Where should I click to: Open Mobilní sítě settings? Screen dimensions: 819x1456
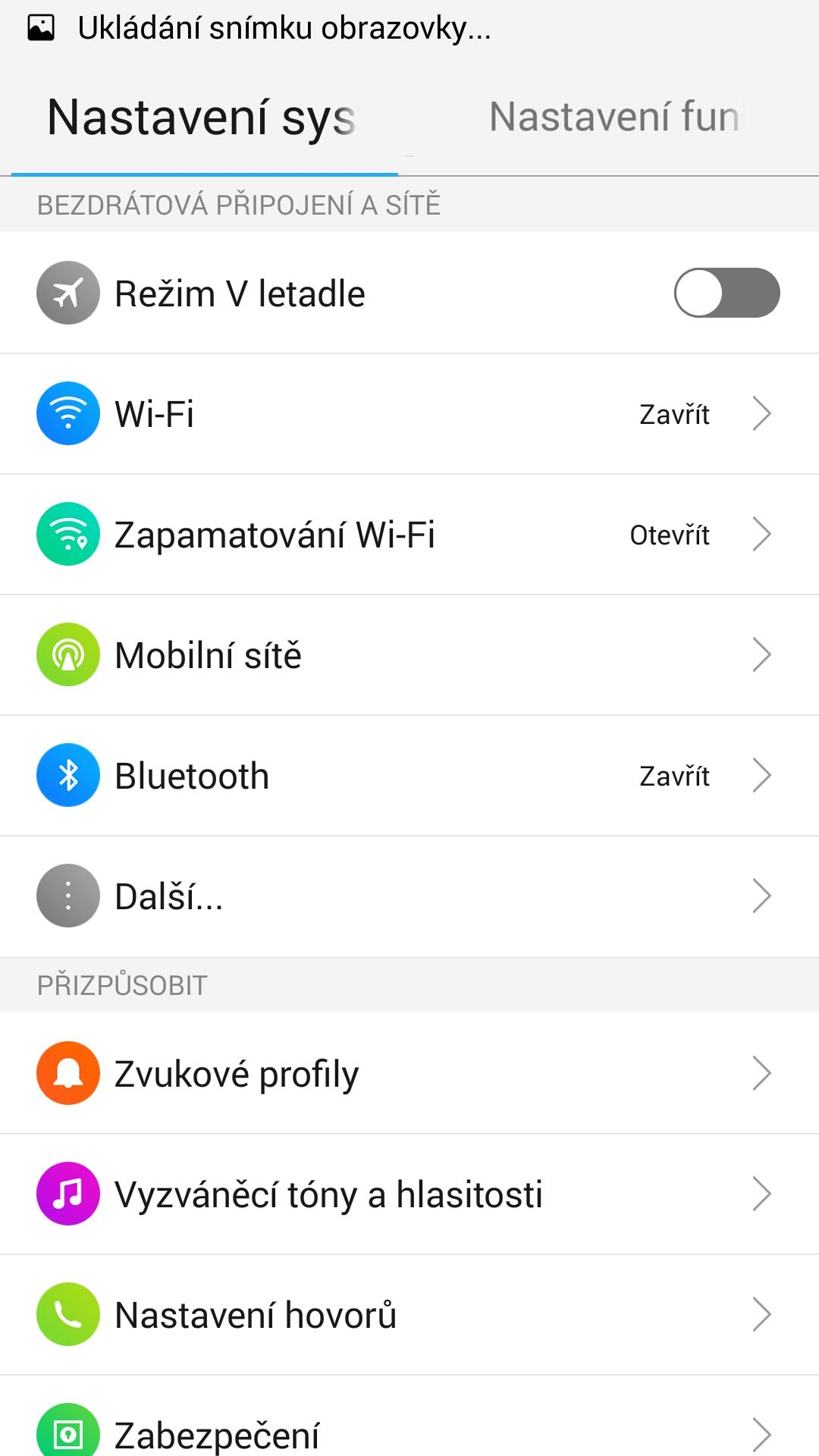click(x=409, y=655)
